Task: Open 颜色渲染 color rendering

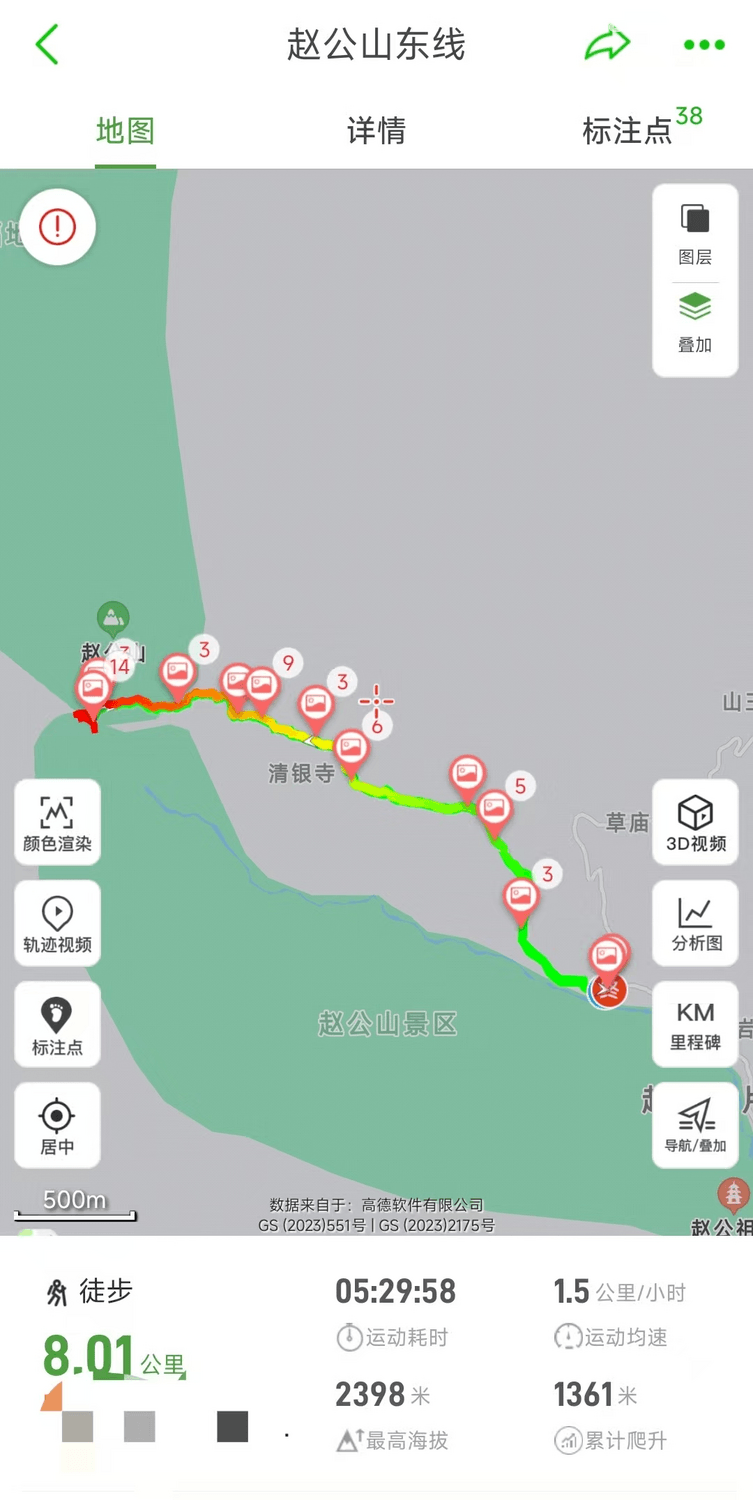Action: coord(57,823)
